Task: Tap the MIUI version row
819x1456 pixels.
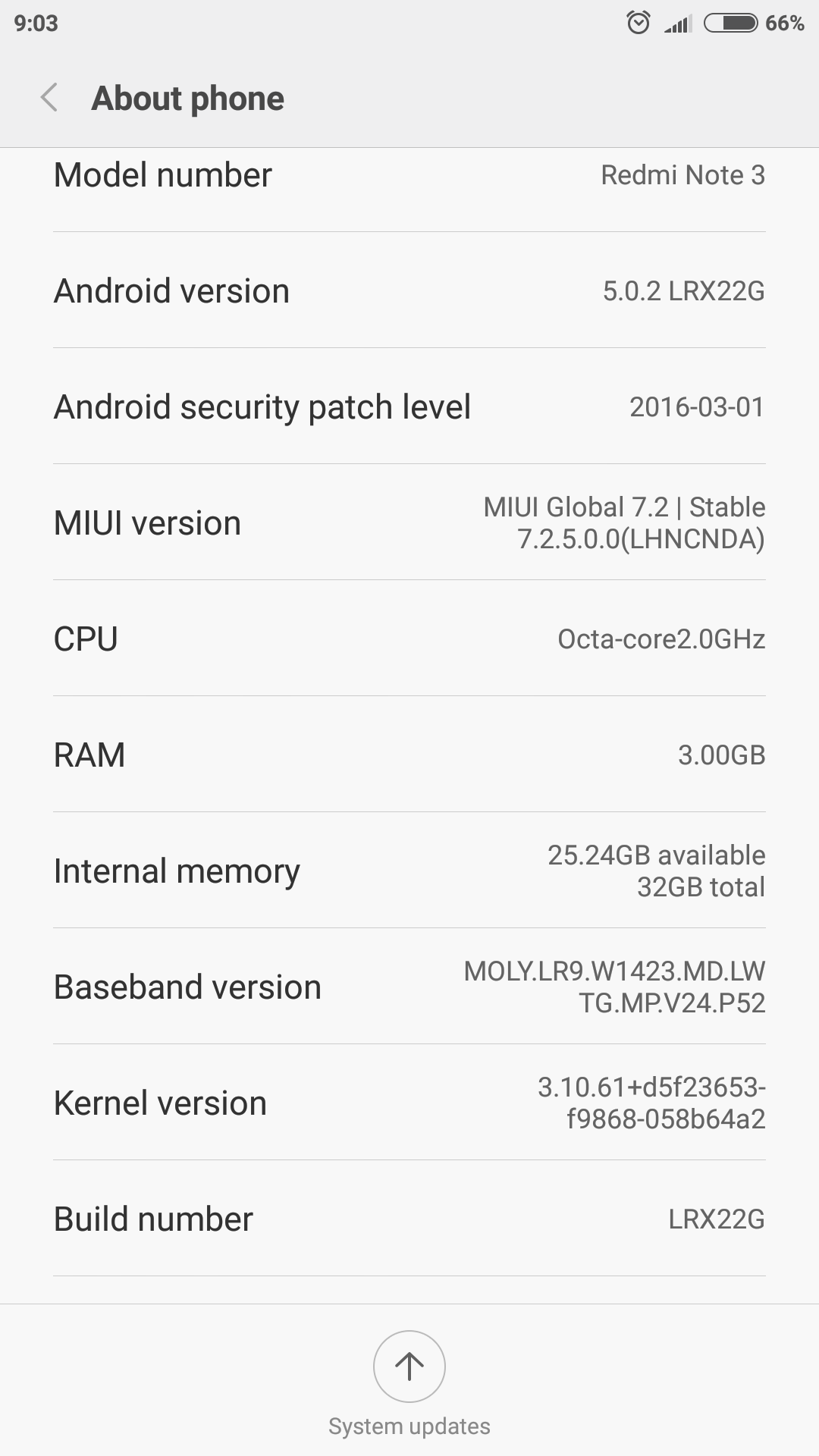Action: click(x=409, y=522)
